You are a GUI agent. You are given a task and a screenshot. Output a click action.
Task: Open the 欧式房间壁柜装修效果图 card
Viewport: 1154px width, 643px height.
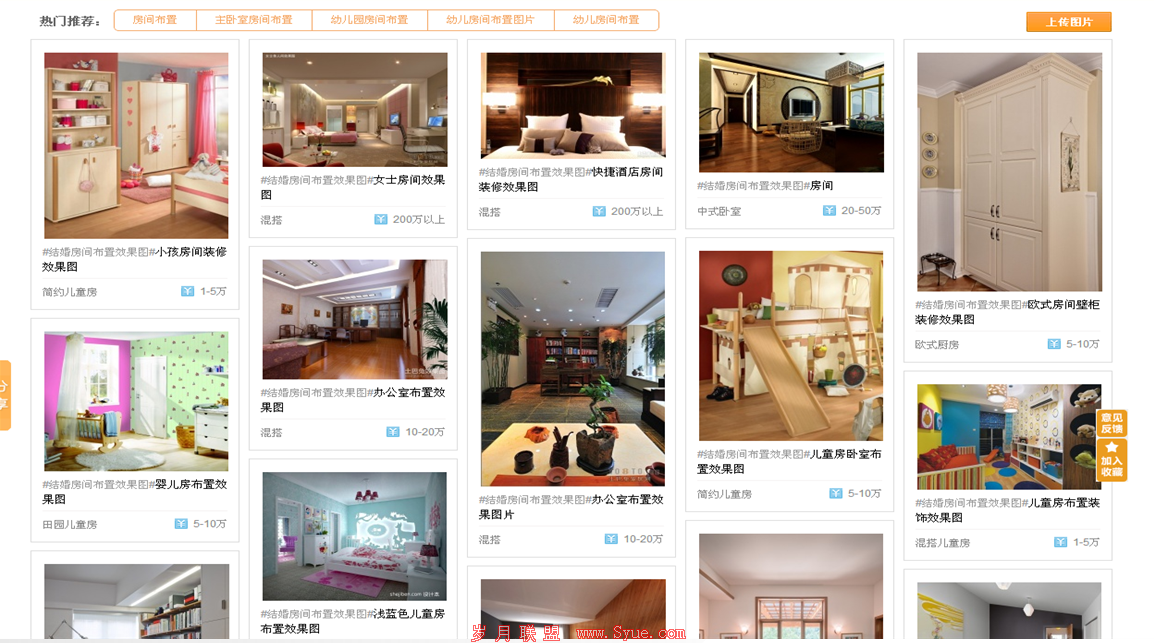[x=1008, y=172]
